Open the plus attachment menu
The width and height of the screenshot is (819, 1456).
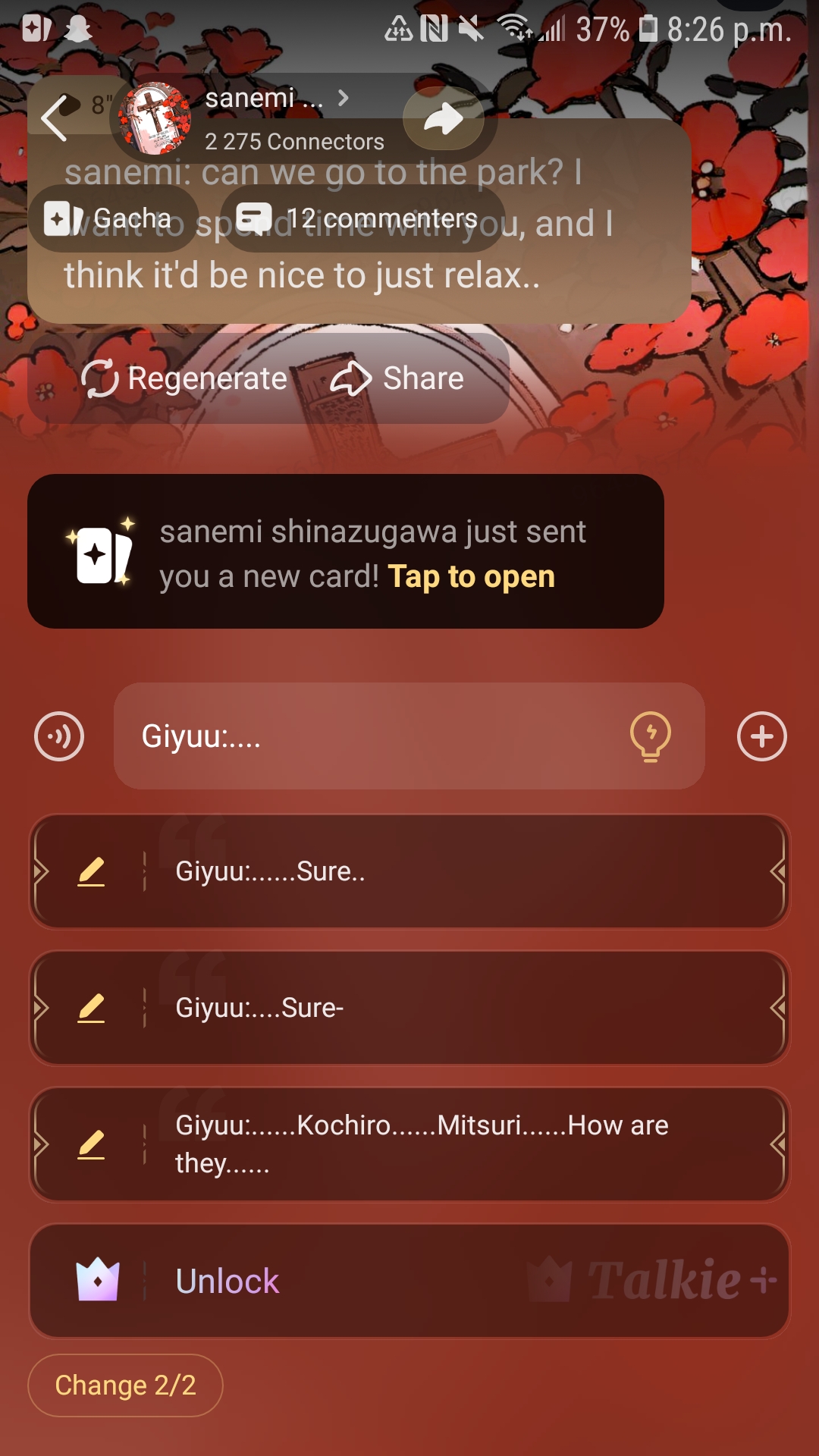tap(761, 736)
